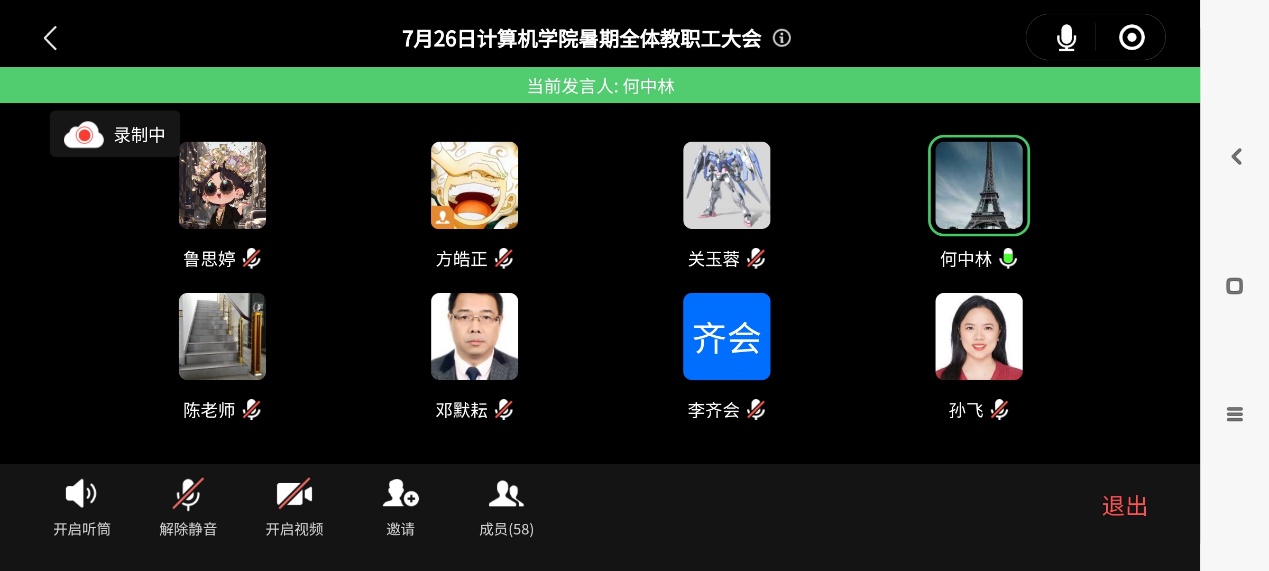Open 孙飞's participant tile
This screenshot has height=571, width=1269.
click(978, 336)
